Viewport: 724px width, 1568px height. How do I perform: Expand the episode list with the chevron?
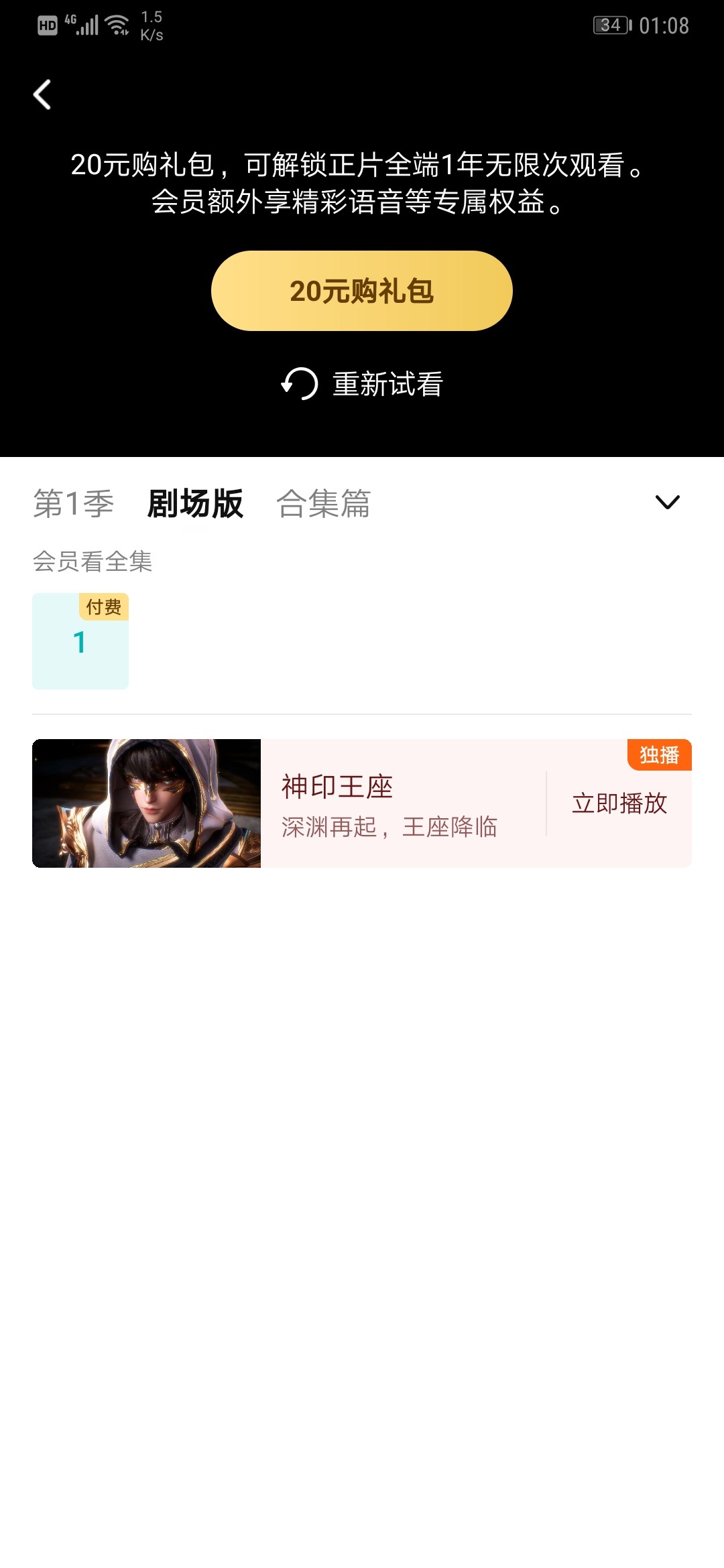(x=667, y=503)
